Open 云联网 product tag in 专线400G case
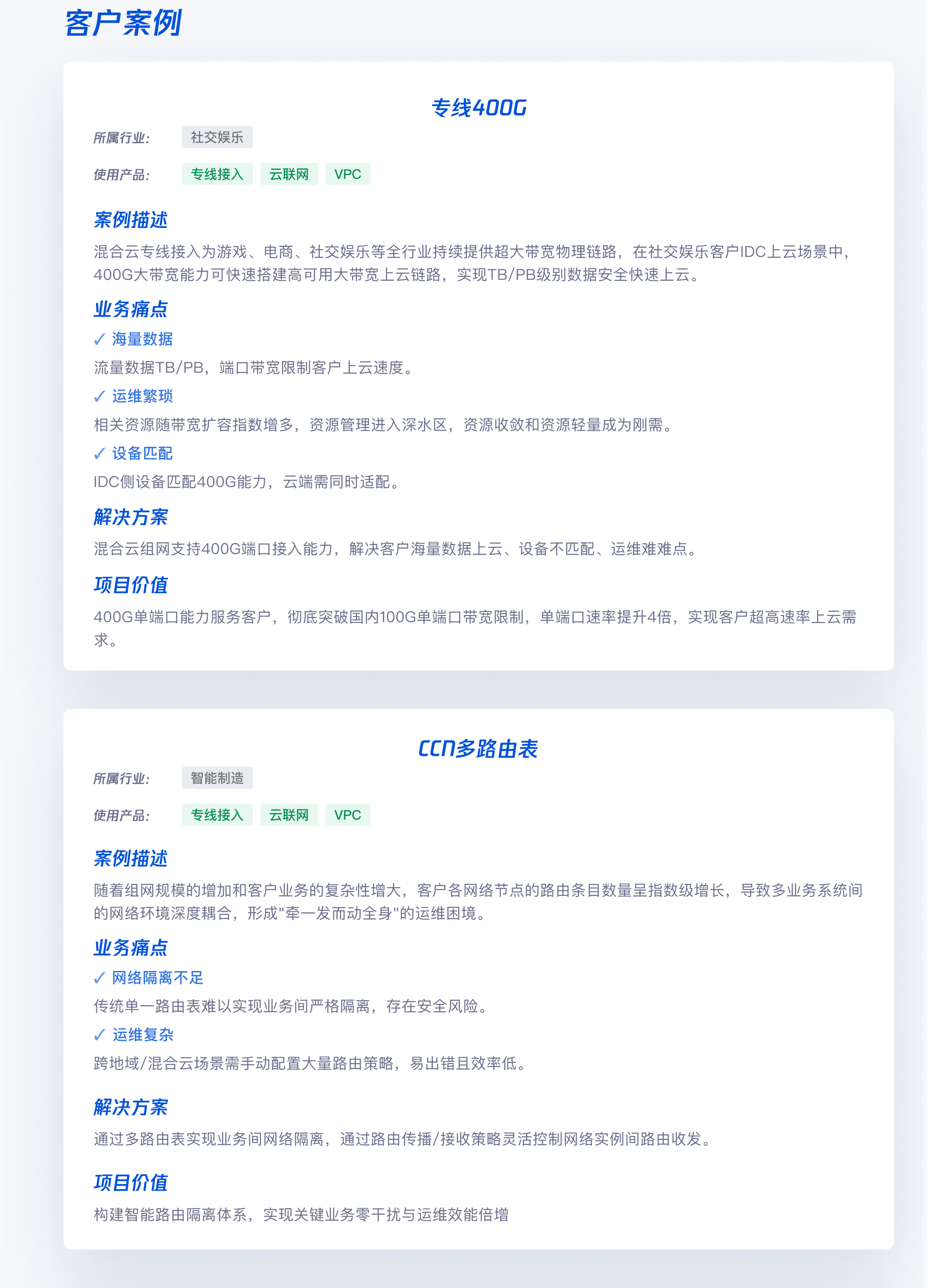Screen dimensions: 927x1288 [x=289, y=174]
